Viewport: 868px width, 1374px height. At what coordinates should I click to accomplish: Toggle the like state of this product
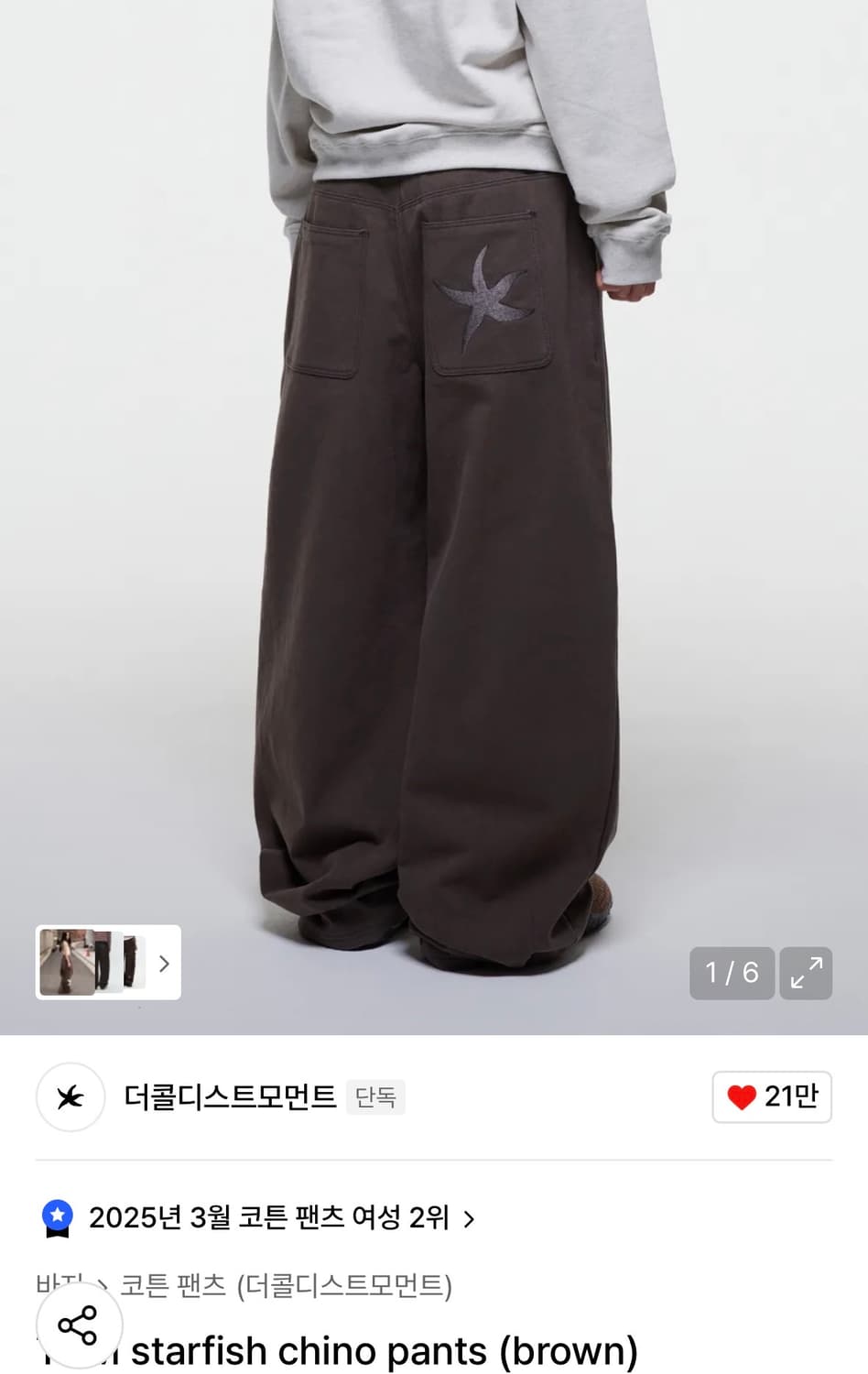coord(769,1096)
